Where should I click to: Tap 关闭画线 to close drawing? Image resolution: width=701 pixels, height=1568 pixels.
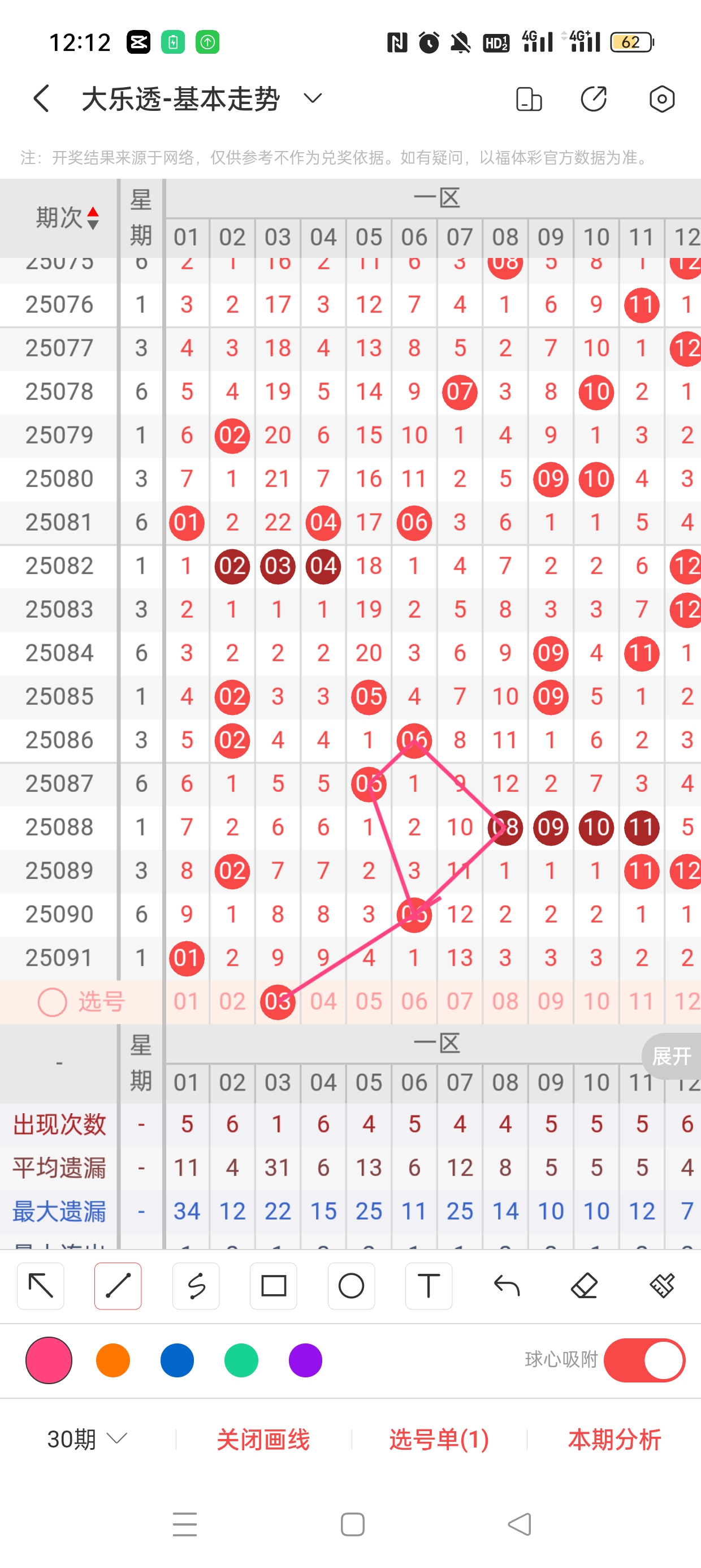coord(263,1440)
